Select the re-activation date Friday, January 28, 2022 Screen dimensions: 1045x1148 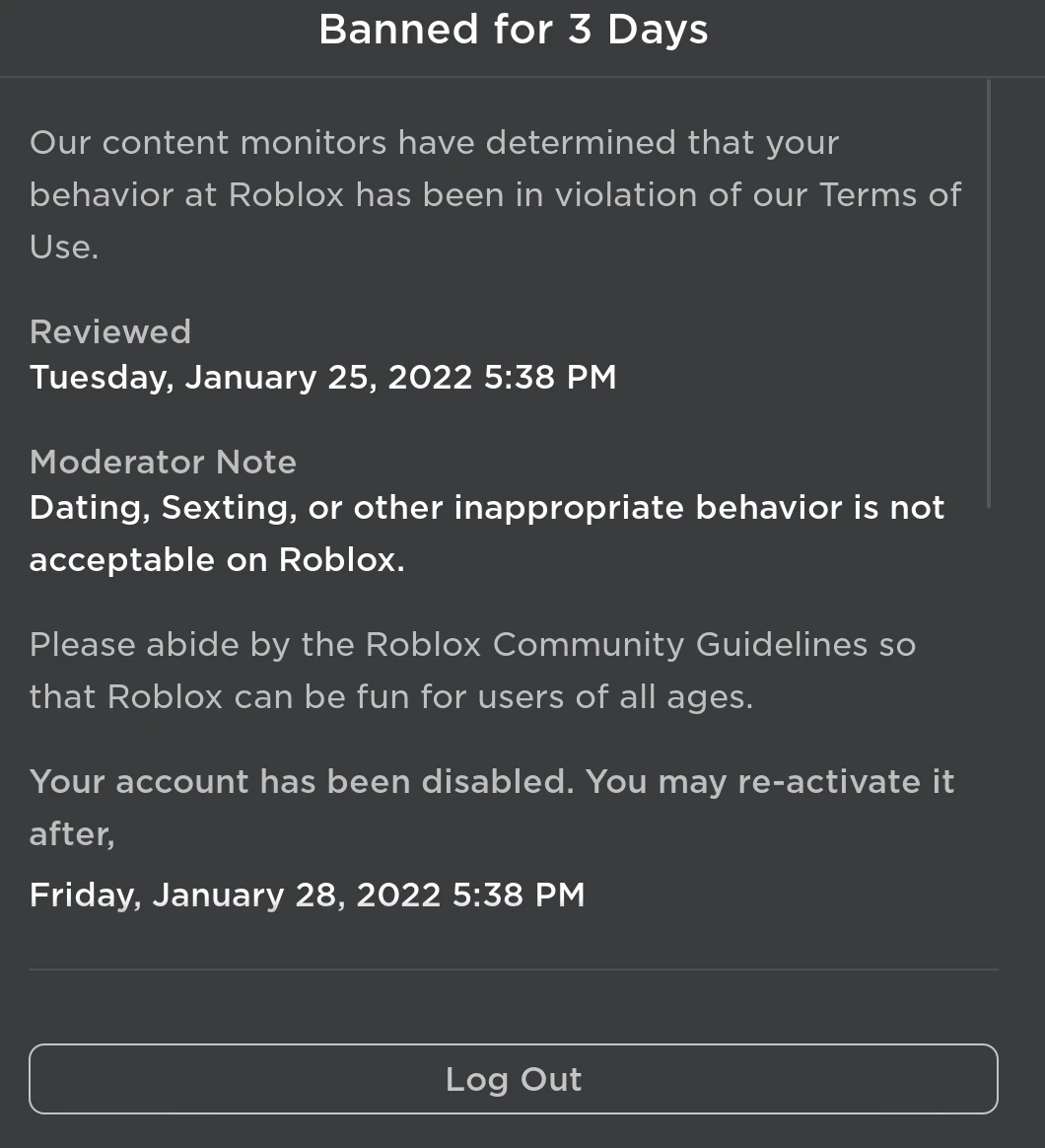[307, 895]
